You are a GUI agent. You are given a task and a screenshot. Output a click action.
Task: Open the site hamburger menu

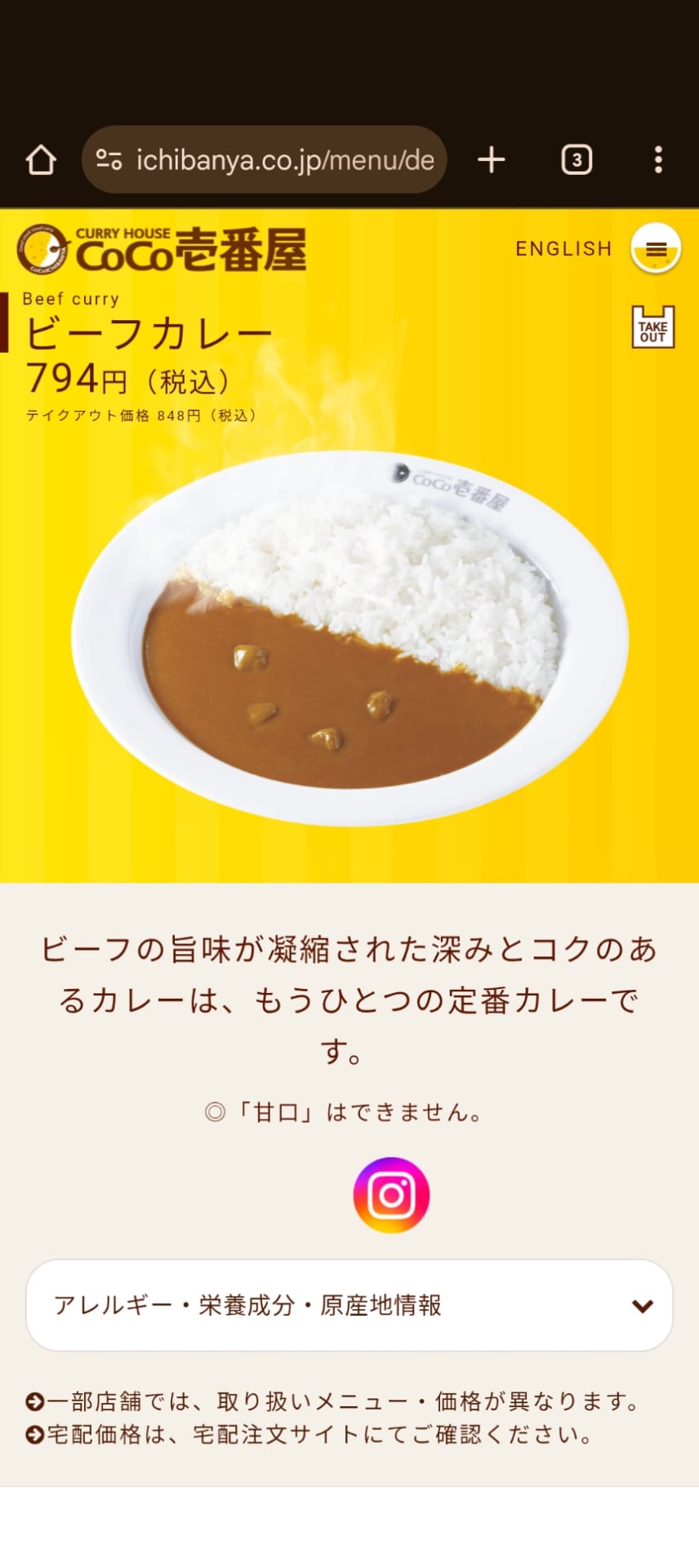click(656, 249)
